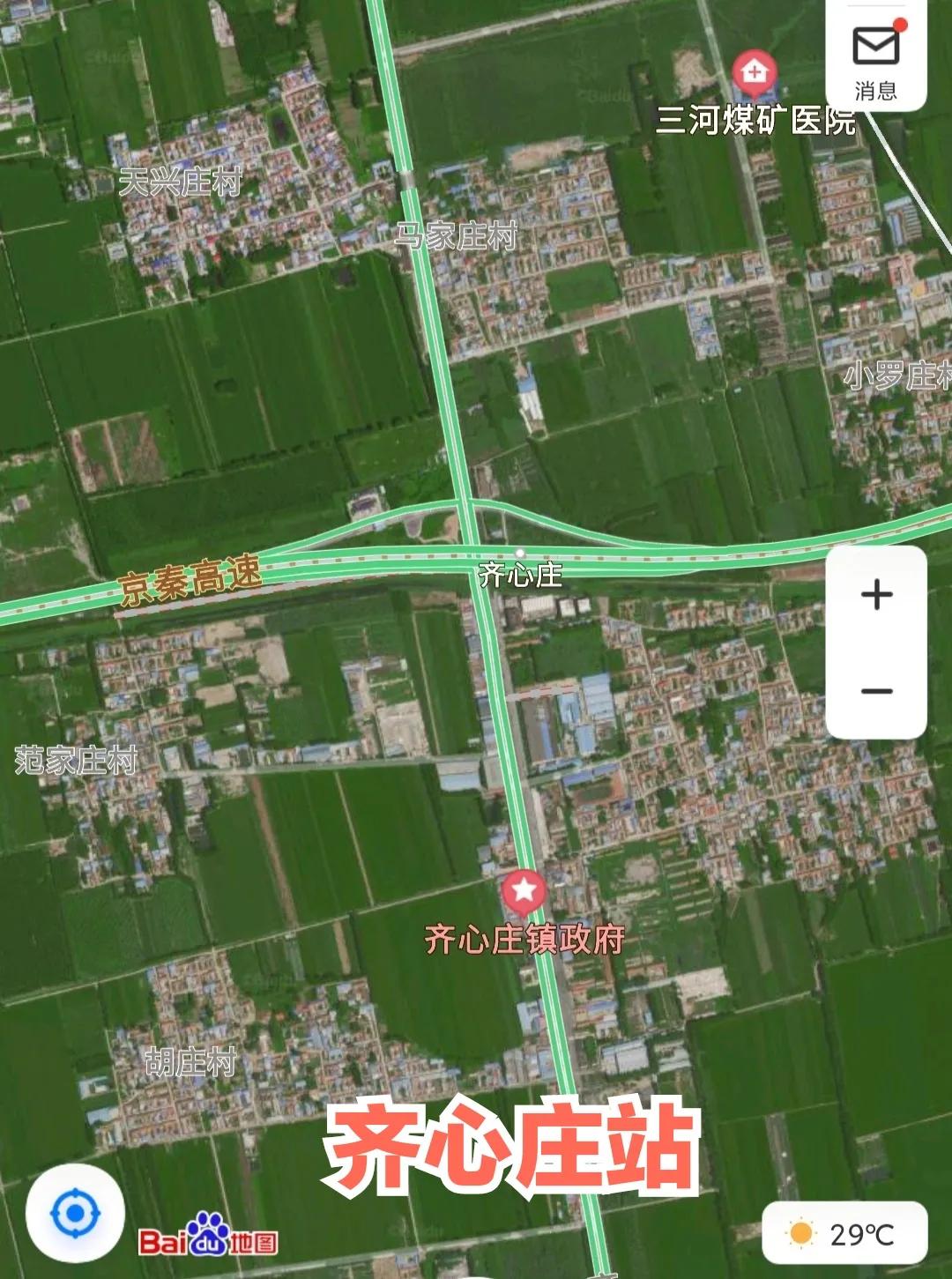Image resolution: width=952 pixels, height=1279 pixels.
Task: Select the 小罗庄村 village label
Action: point(893,375)
